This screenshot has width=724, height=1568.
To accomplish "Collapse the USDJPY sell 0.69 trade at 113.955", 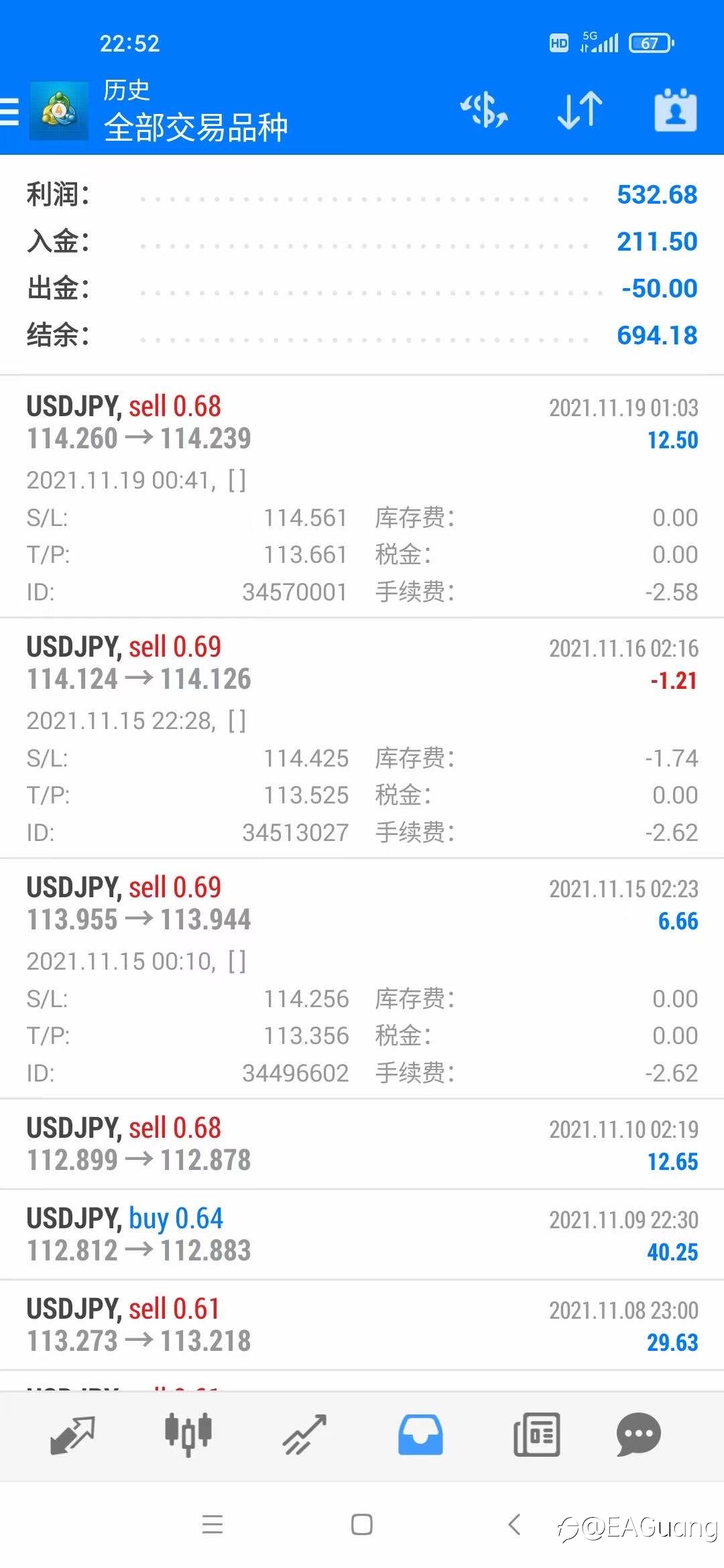I will pos(362,978).
